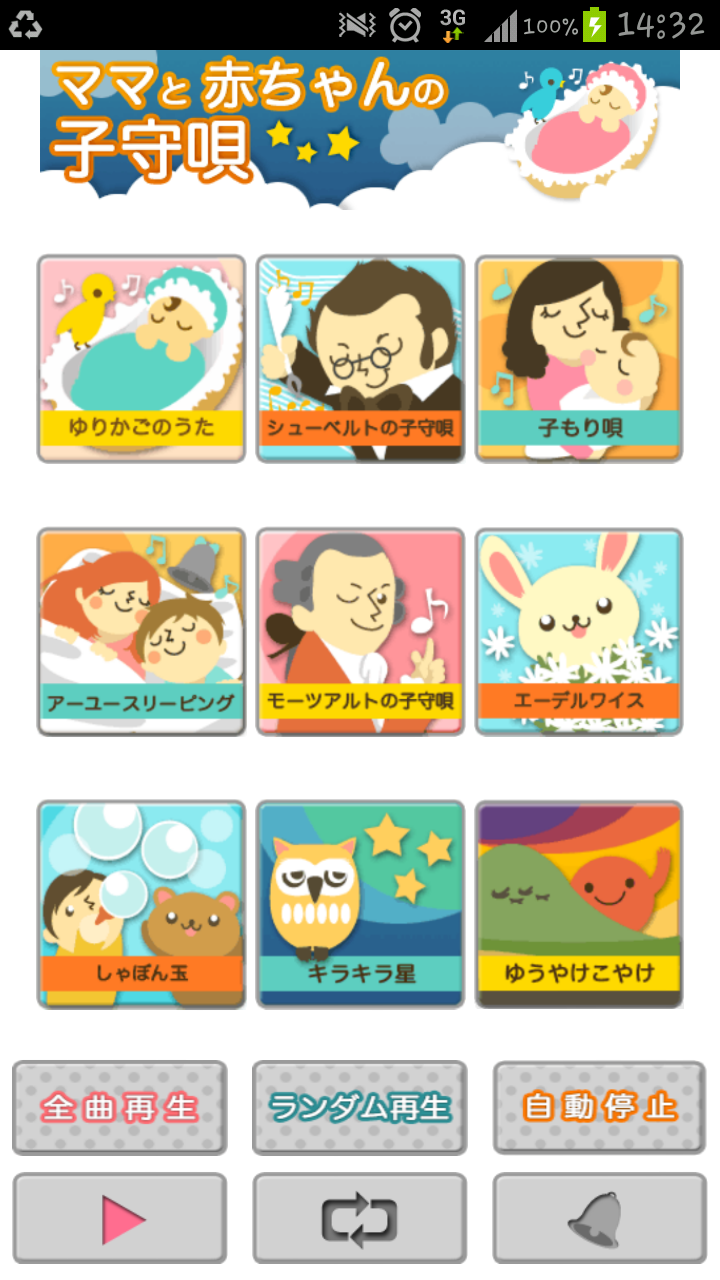Play the ゆりかごのうた lullaby
The width and height of the screenshot is (720, 1280).
pos(141,358)
